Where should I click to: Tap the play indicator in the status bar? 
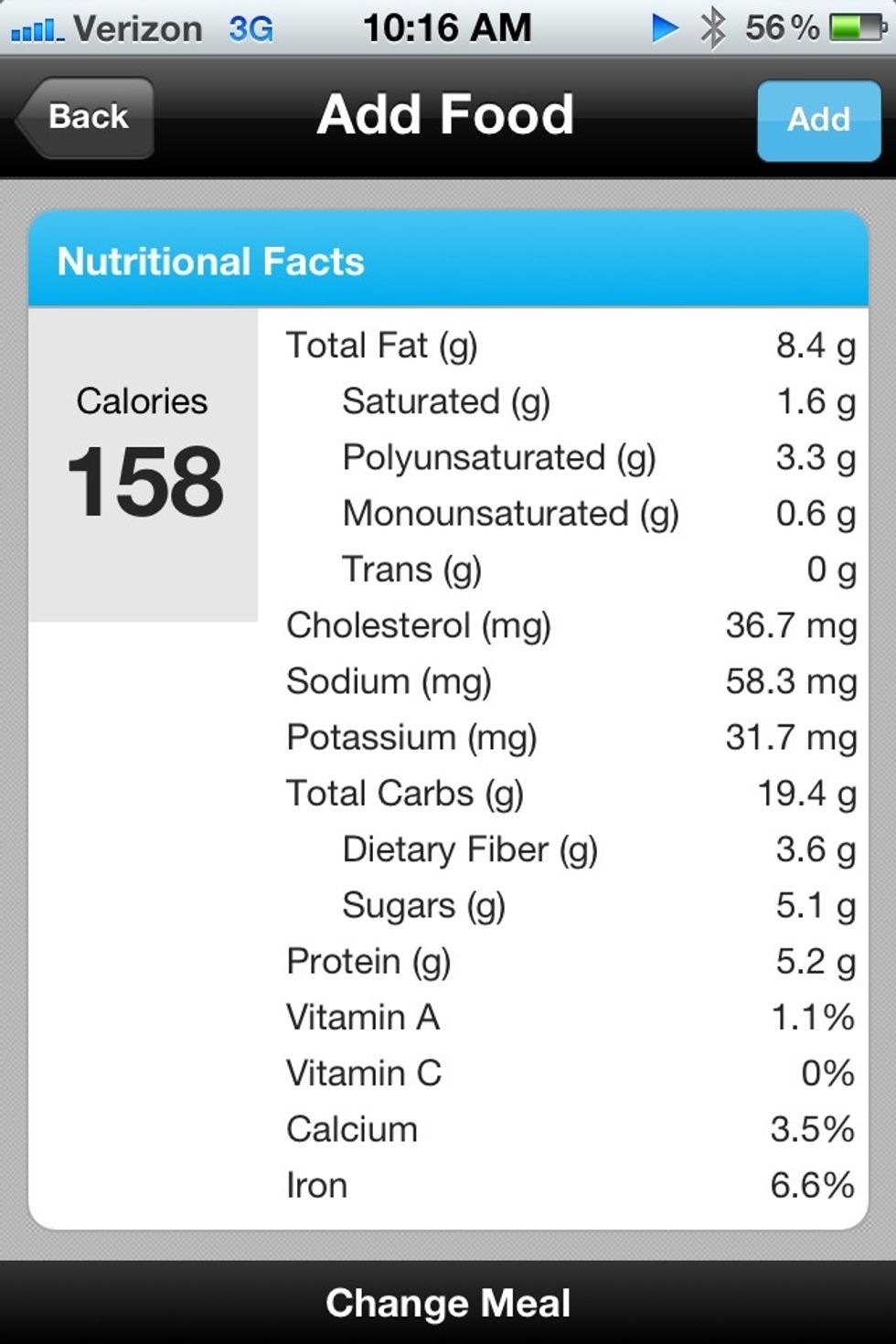[x=666, y=27]
